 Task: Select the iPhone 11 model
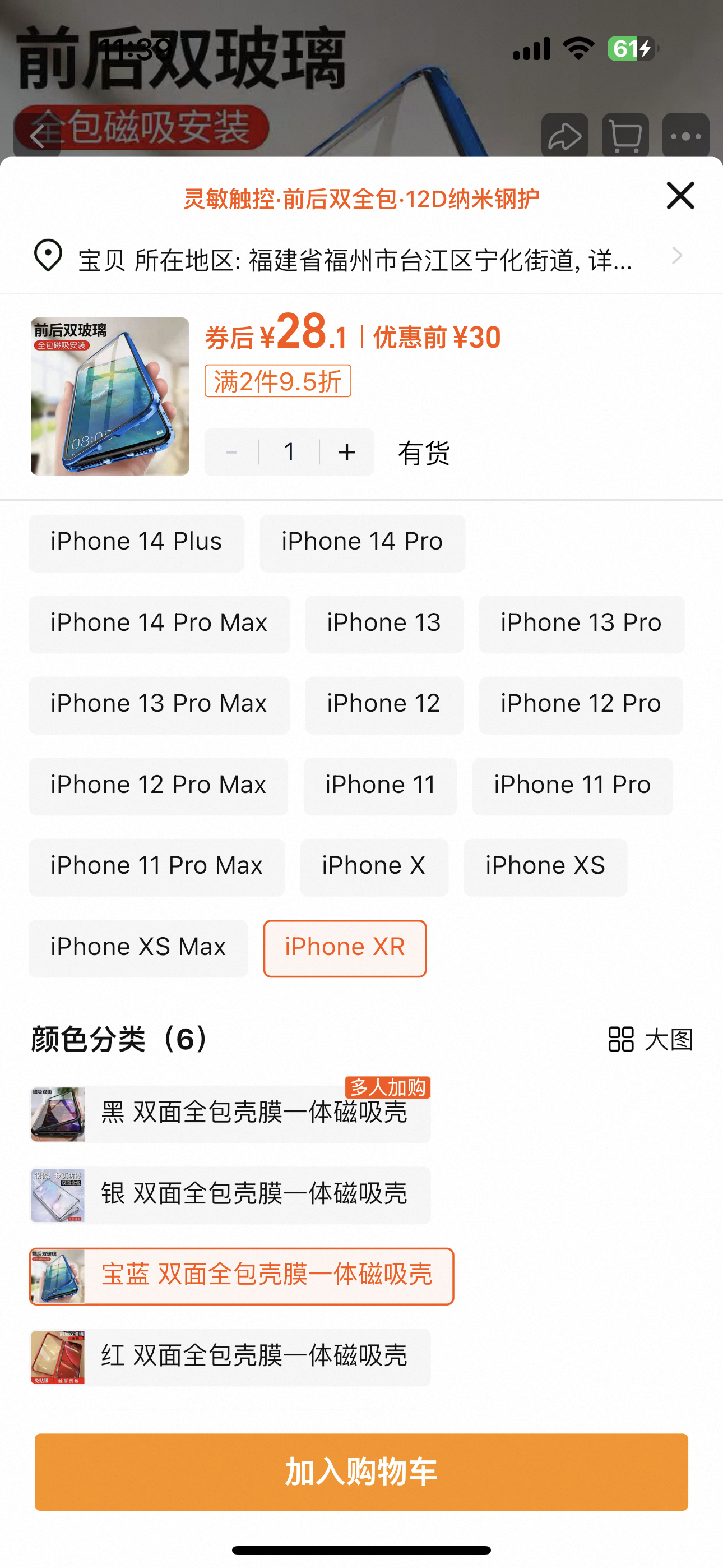tap(380, 786)
